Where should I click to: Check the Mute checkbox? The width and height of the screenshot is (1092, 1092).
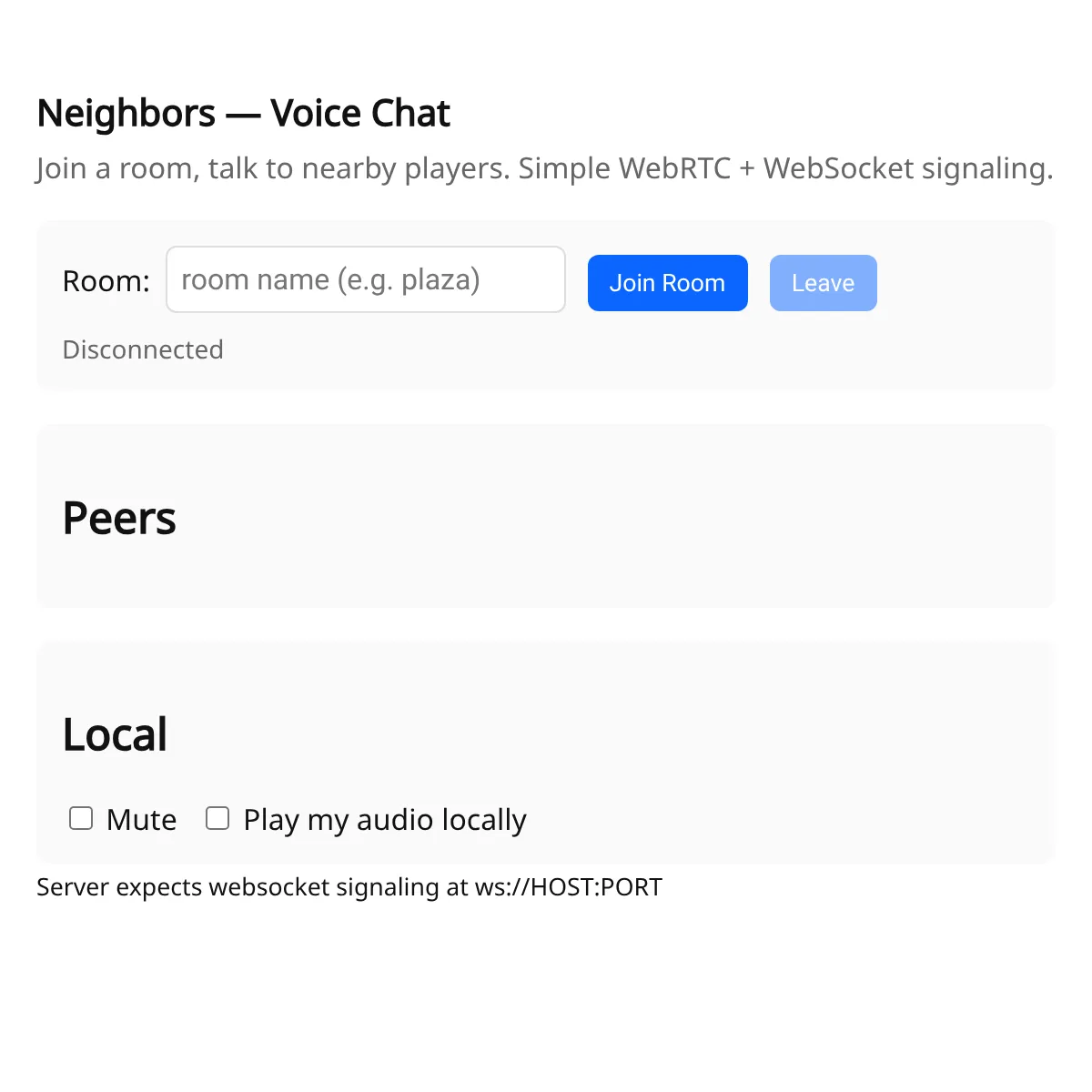click(x=81, y=818)
